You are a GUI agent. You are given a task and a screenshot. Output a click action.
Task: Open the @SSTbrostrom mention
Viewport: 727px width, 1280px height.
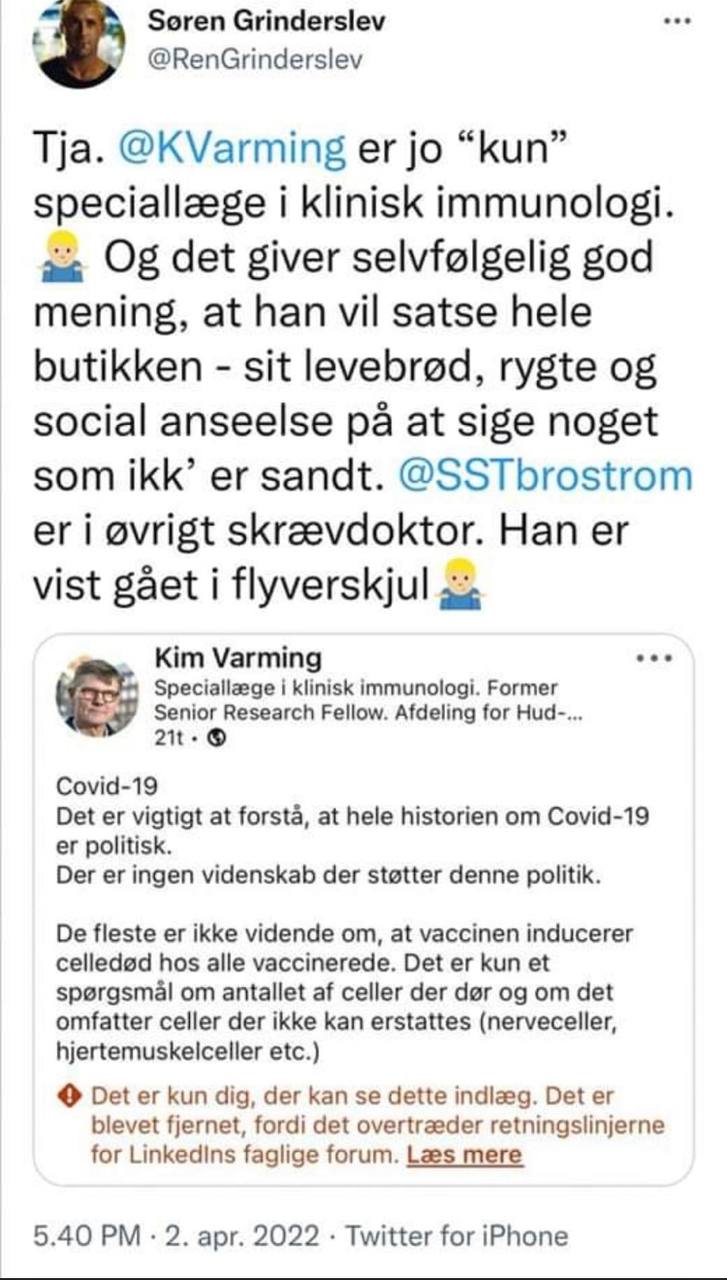pyautogui.click(x=544, y=477)
